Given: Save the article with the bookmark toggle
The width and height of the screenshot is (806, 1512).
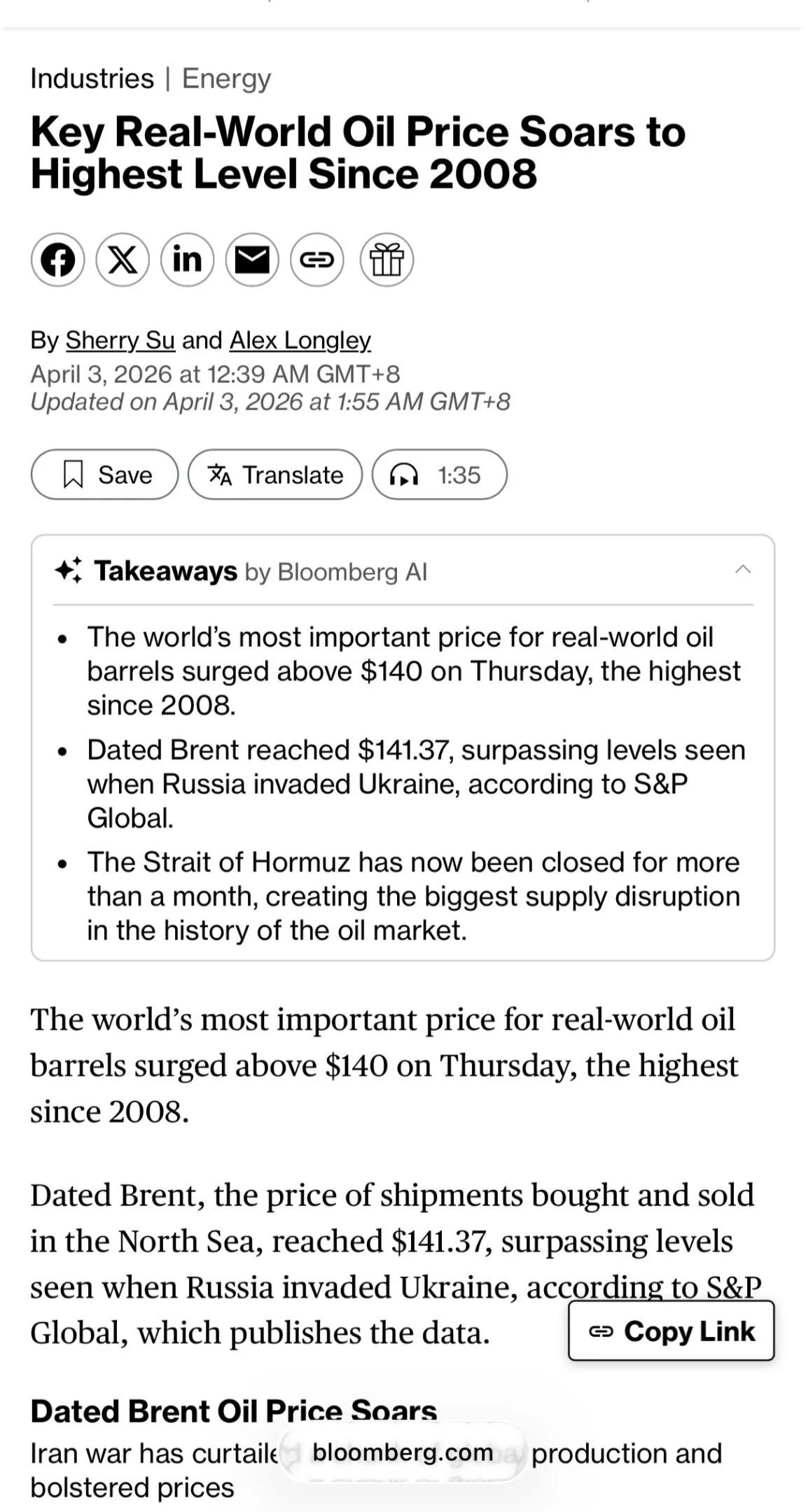Looking at the screenshot, I should click(105, 475).
